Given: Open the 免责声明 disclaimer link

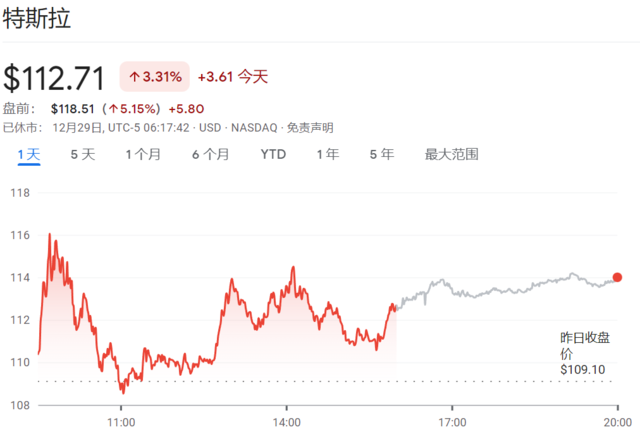Looking at the screenshot, I should tap(310, 128).
